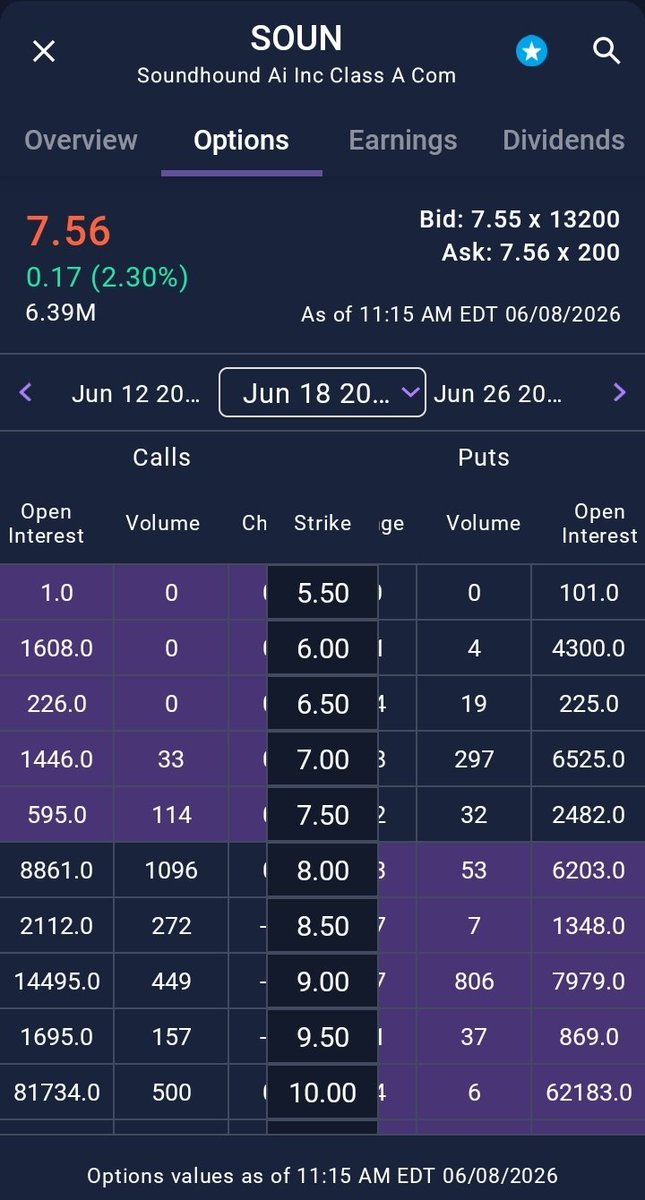This screenshot has height=1200, width=645.
Task: Open the Jun 18 expiration dropdown
Action: (322, 393)
